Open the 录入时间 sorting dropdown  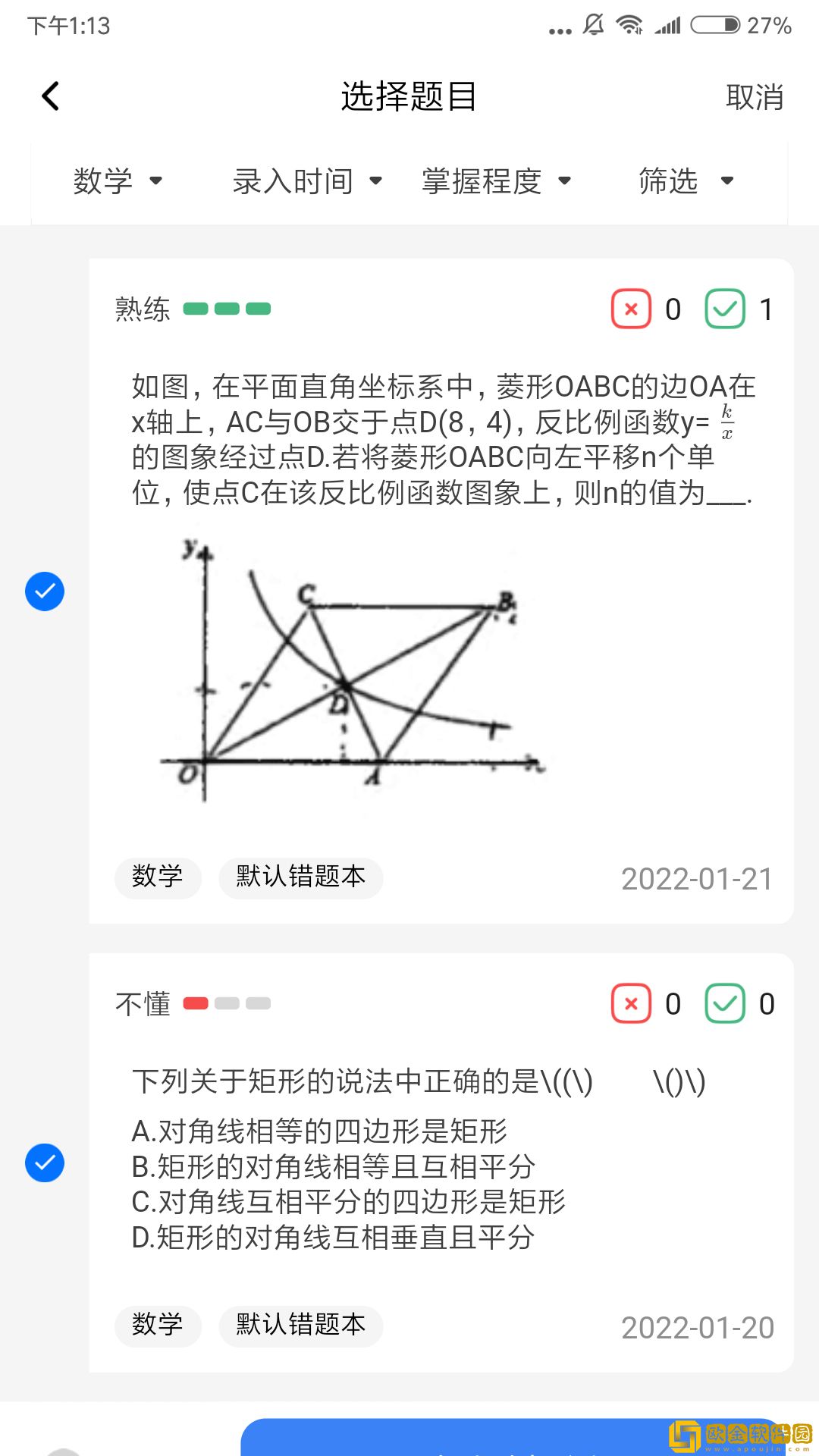303,180
